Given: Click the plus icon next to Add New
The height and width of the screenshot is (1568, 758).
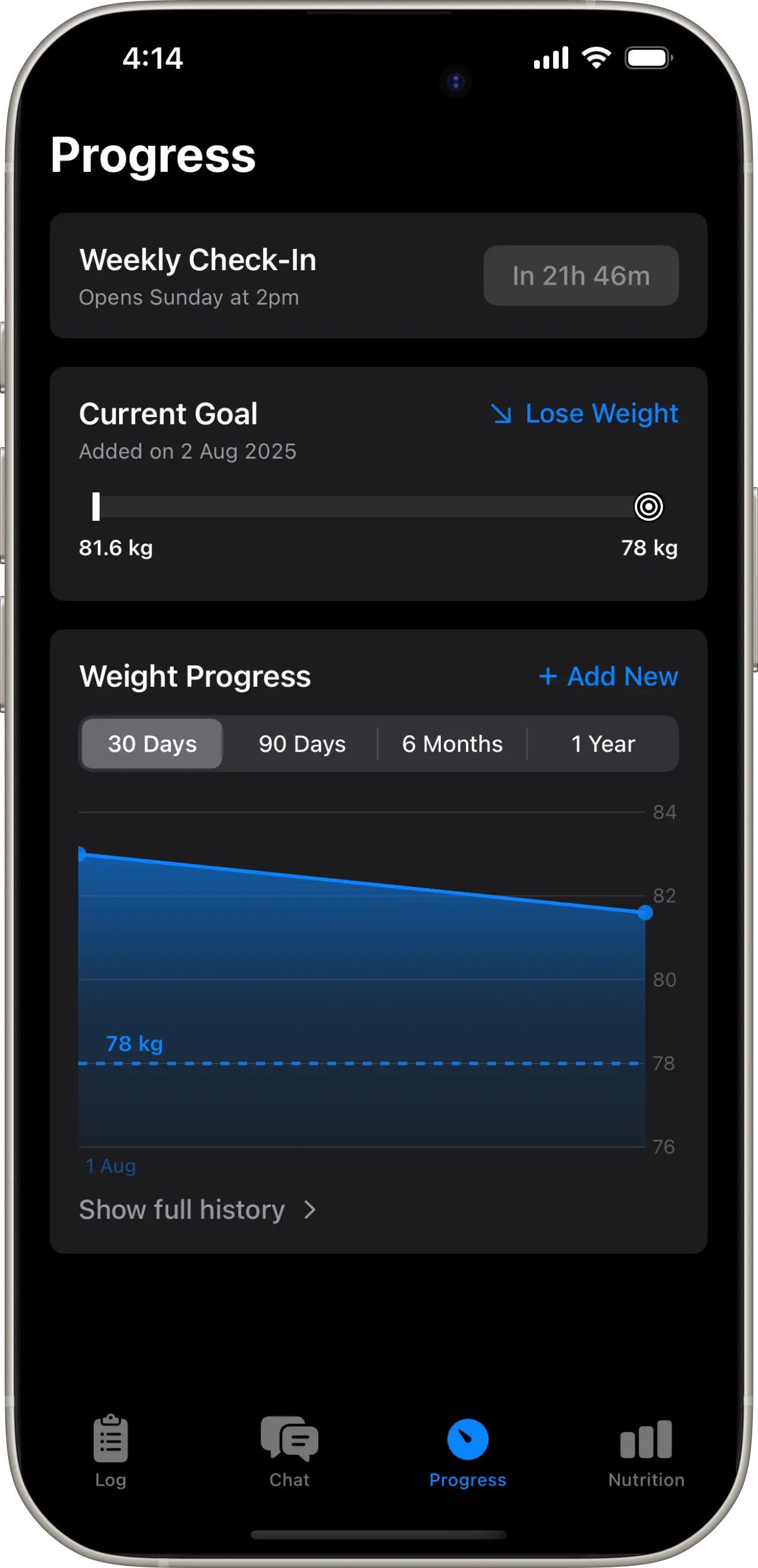Looking at the screenshot, I should click(x=549, y=676).
